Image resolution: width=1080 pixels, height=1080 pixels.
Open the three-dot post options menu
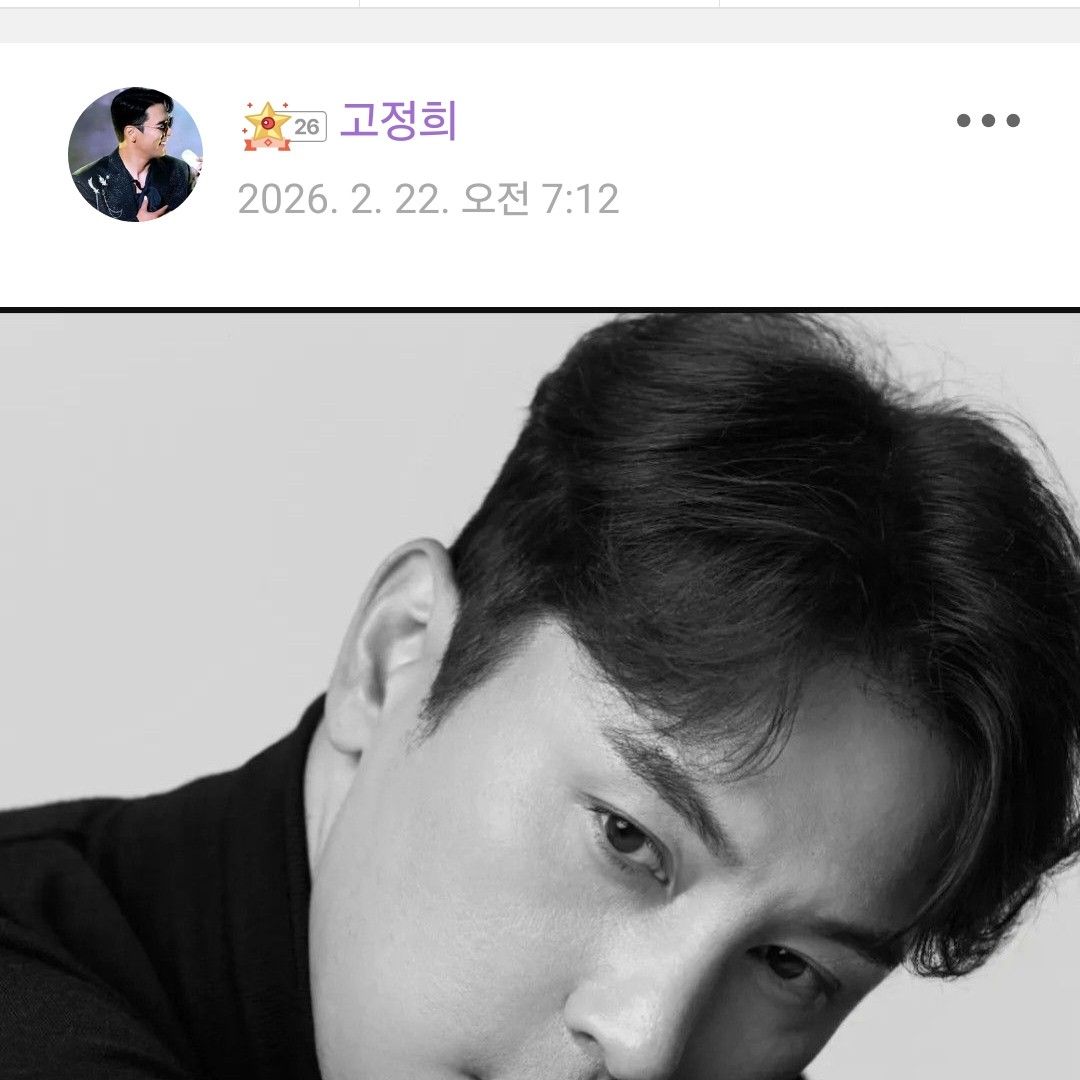click(x=988, y=121)
